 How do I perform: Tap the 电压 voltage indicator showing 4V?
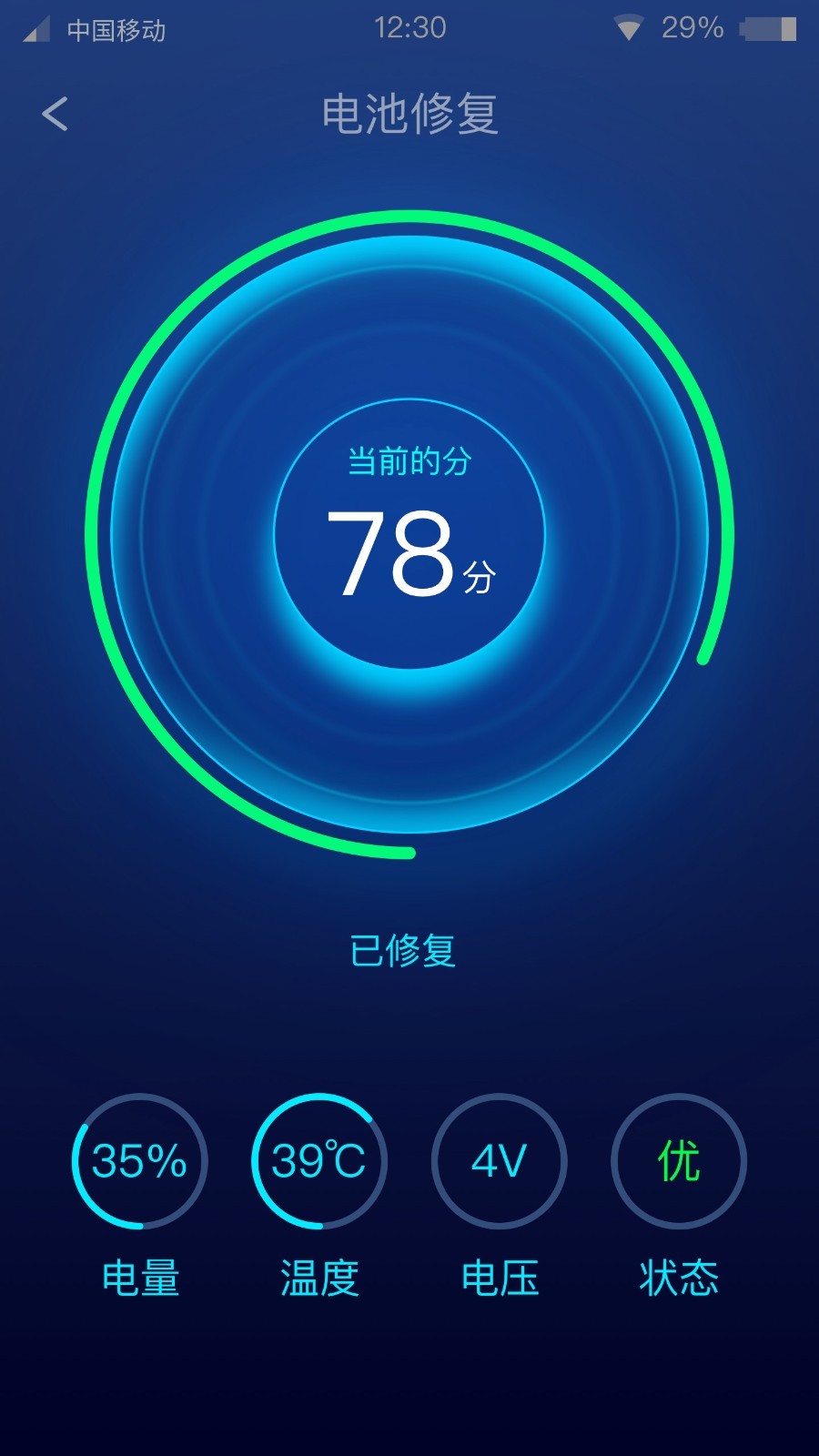click(498, 1163)
